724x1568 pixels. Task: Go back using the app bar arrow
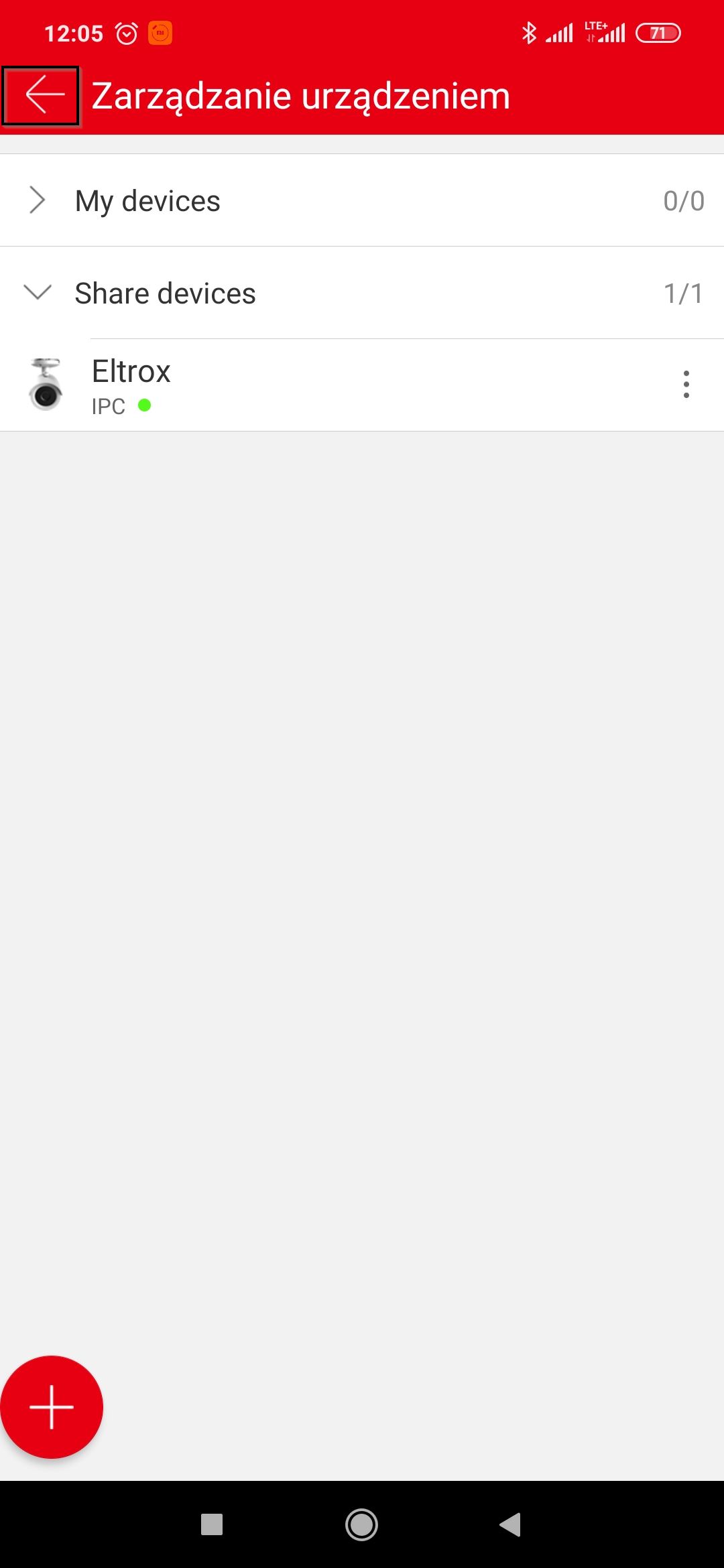click(41, 96)
